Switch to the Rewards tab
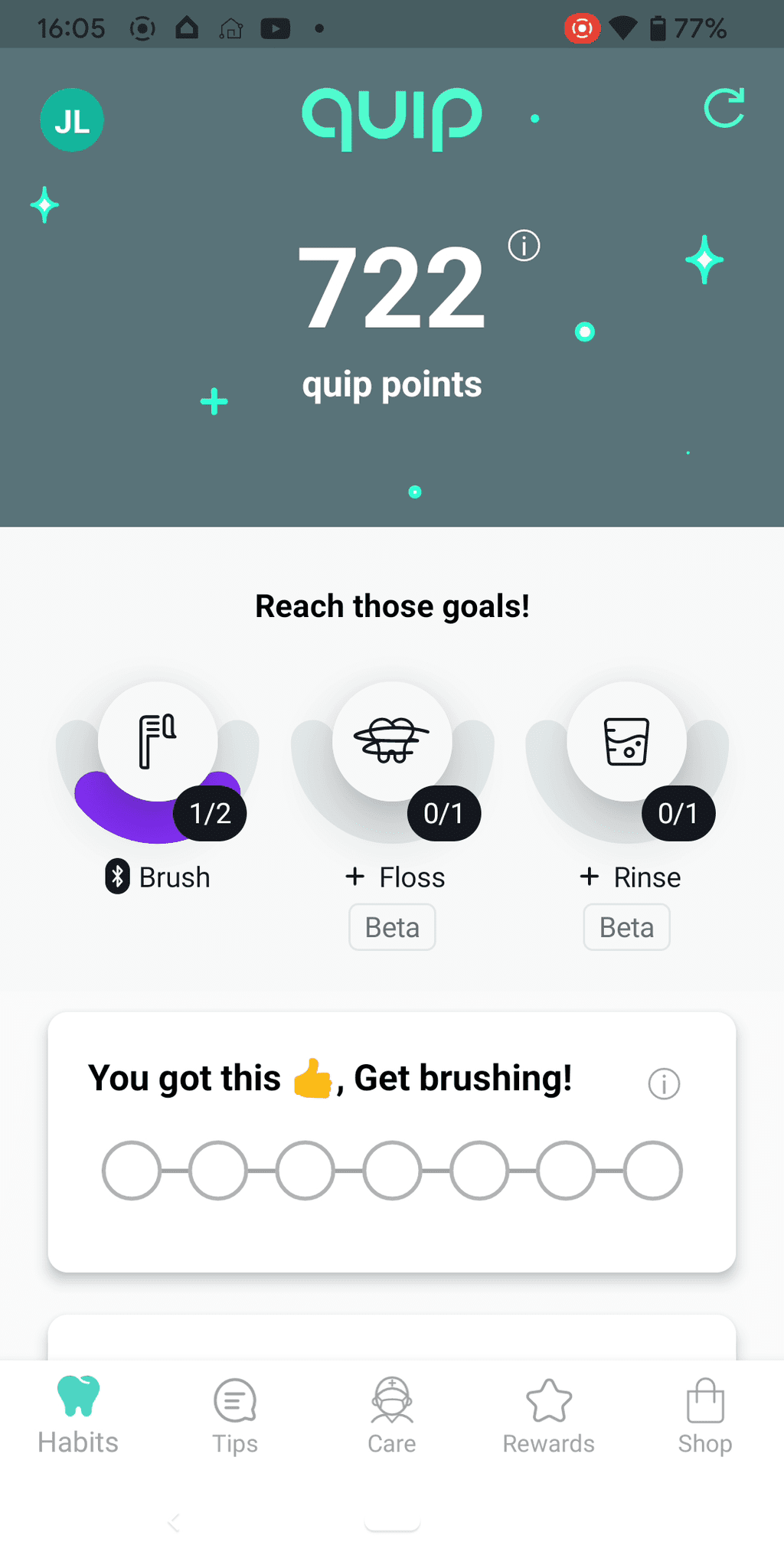 [x=549, y=1416]
